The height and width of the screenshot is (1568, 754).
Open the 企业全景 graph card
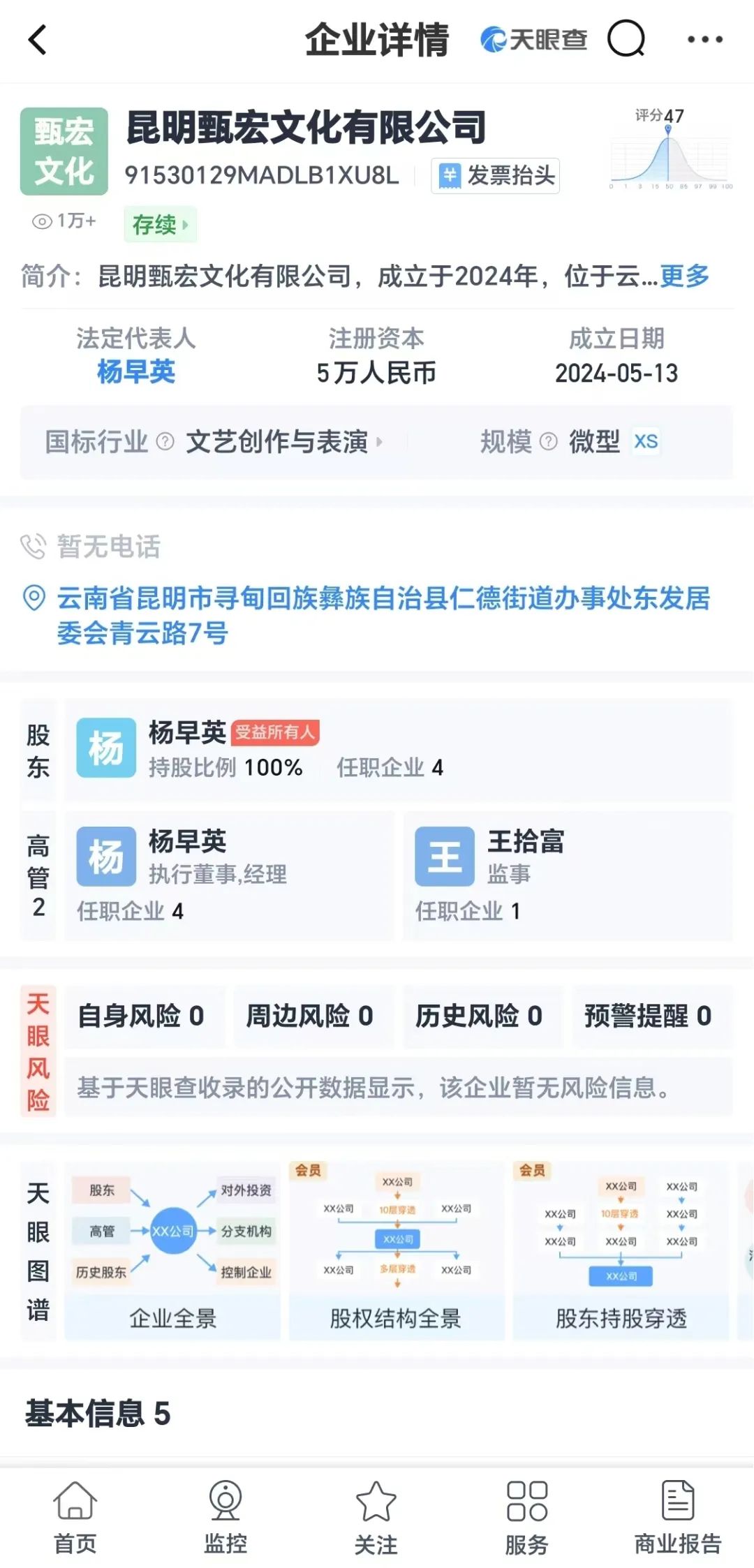(x=172, y=1250)
